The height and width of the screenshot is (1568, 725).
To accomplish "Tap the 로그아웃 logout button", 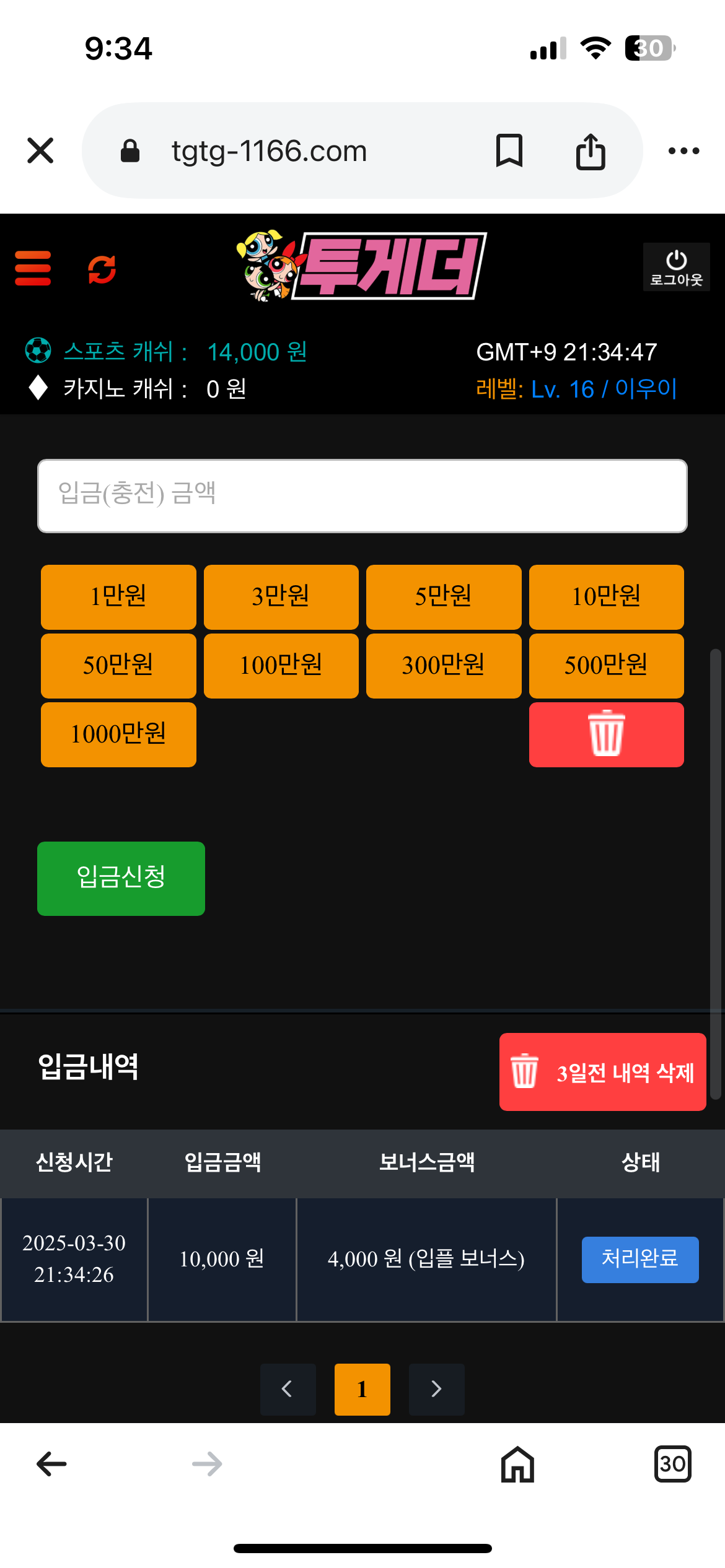I will [x=676, y=268].
